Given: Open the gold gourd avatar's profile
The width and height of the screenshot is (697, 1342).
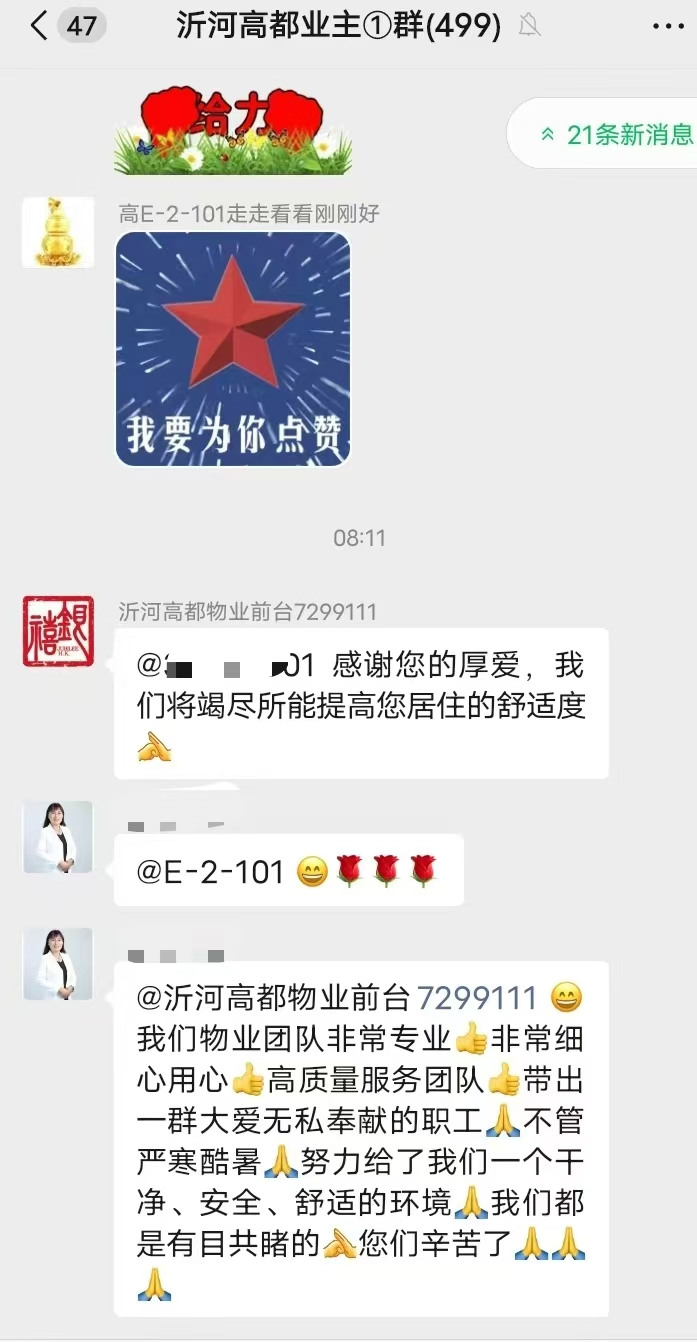Looking at the screenshot, I should pos(58,232).
